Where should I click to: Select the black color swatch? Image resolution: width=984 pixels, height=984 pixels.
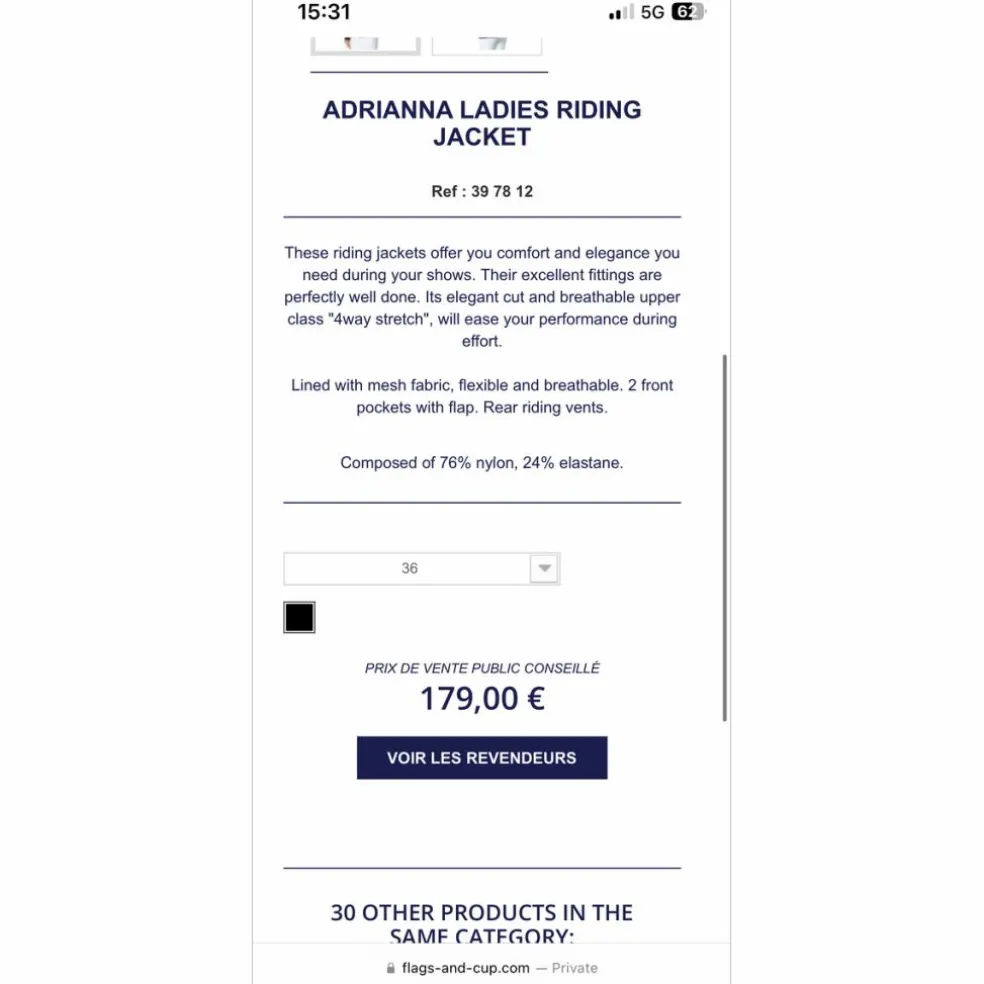(x=299, y=618)
